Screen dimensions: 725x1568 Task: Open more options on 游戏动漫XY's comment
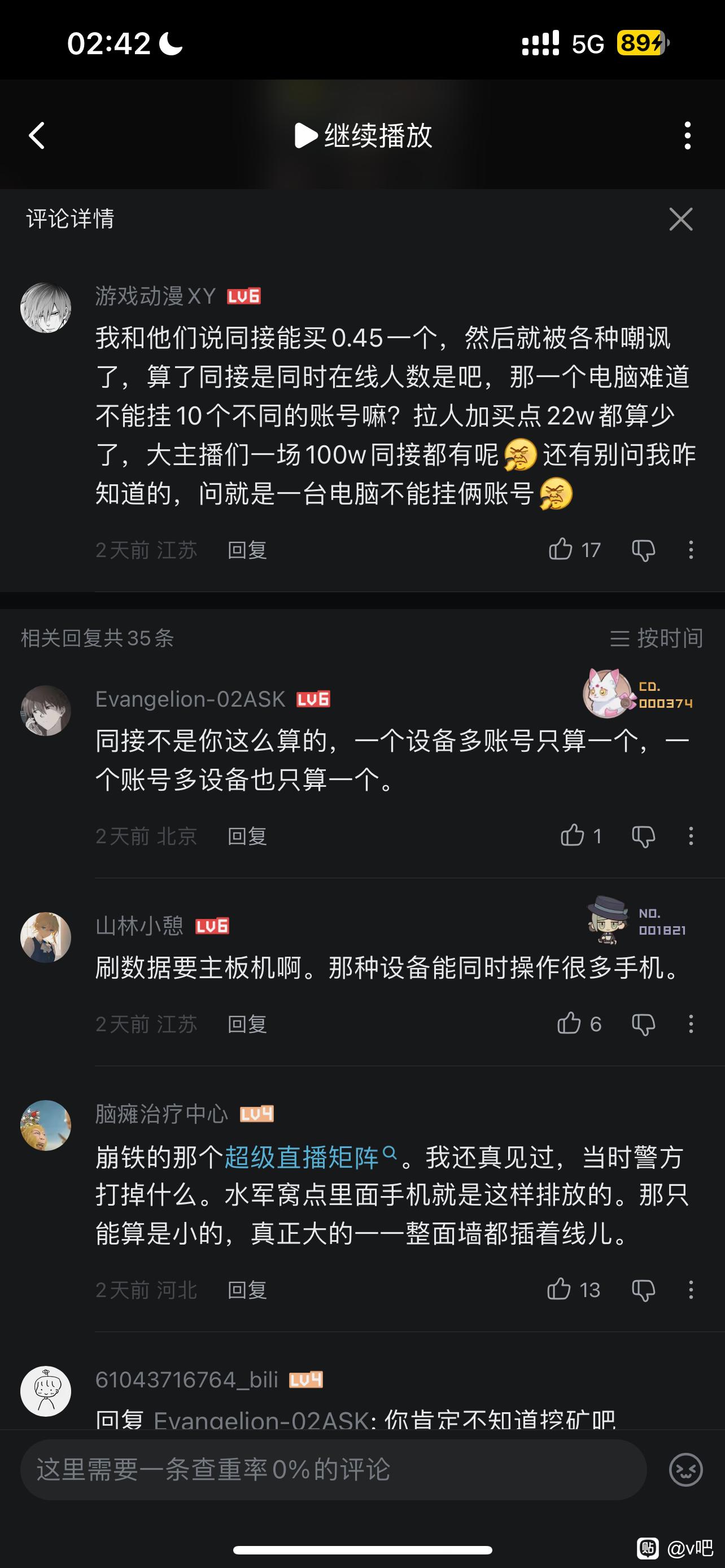coord(691,550)
